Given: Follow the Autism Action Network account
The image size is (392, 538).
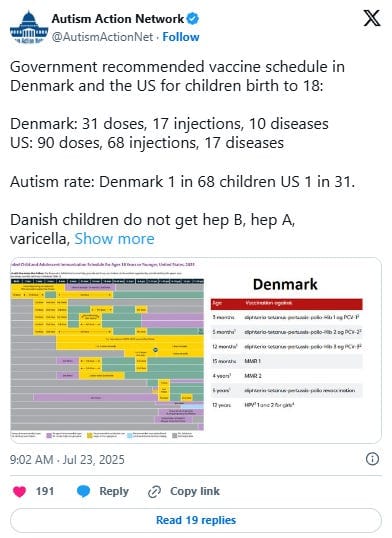Looking at the screenshot, I should tap(181, 37).
